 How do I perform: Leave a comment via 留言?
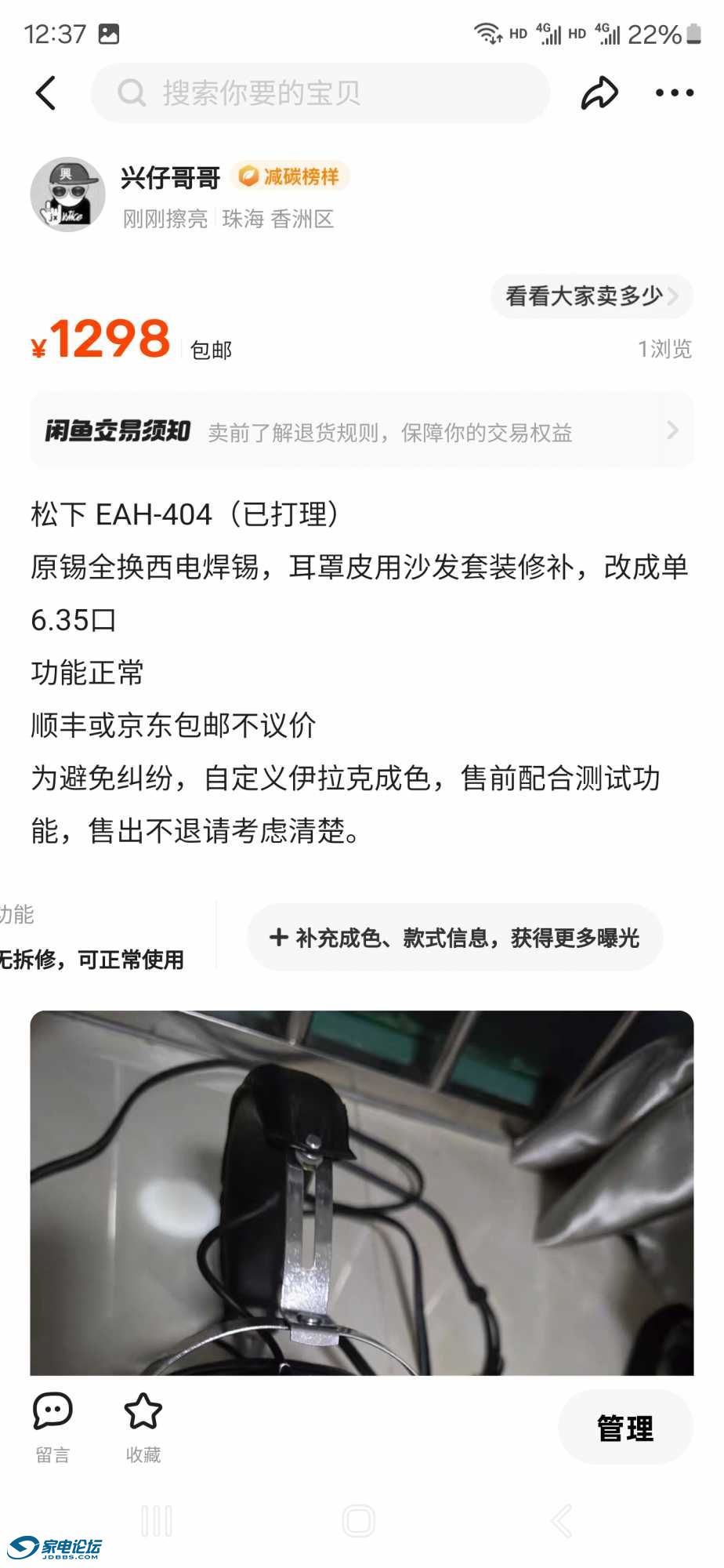pyautogui.click(x=52, y=1427)
